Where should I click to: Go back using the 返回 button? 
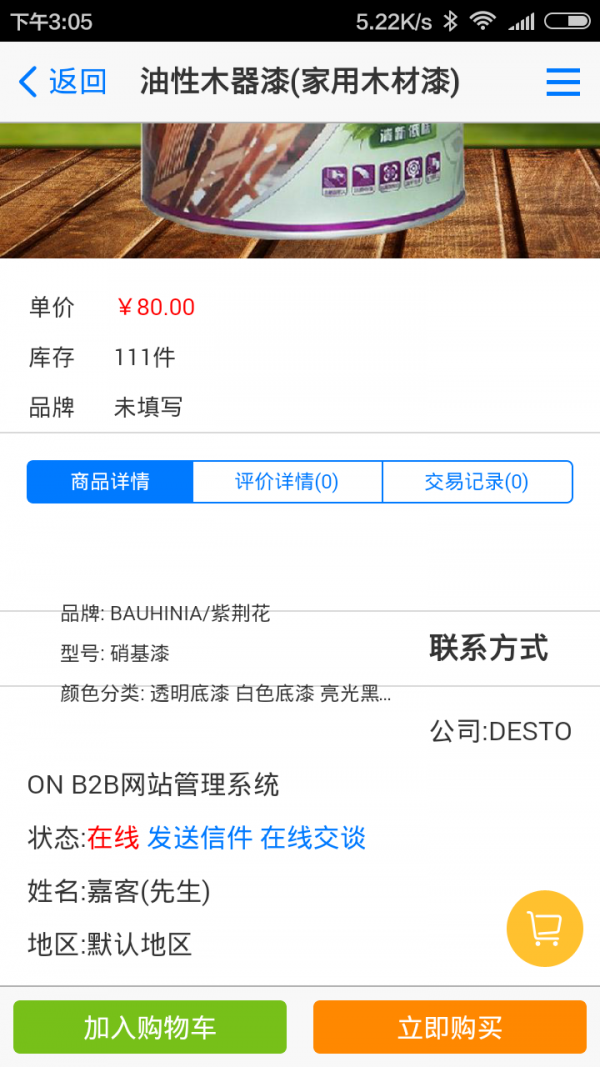tap(62, 81)
